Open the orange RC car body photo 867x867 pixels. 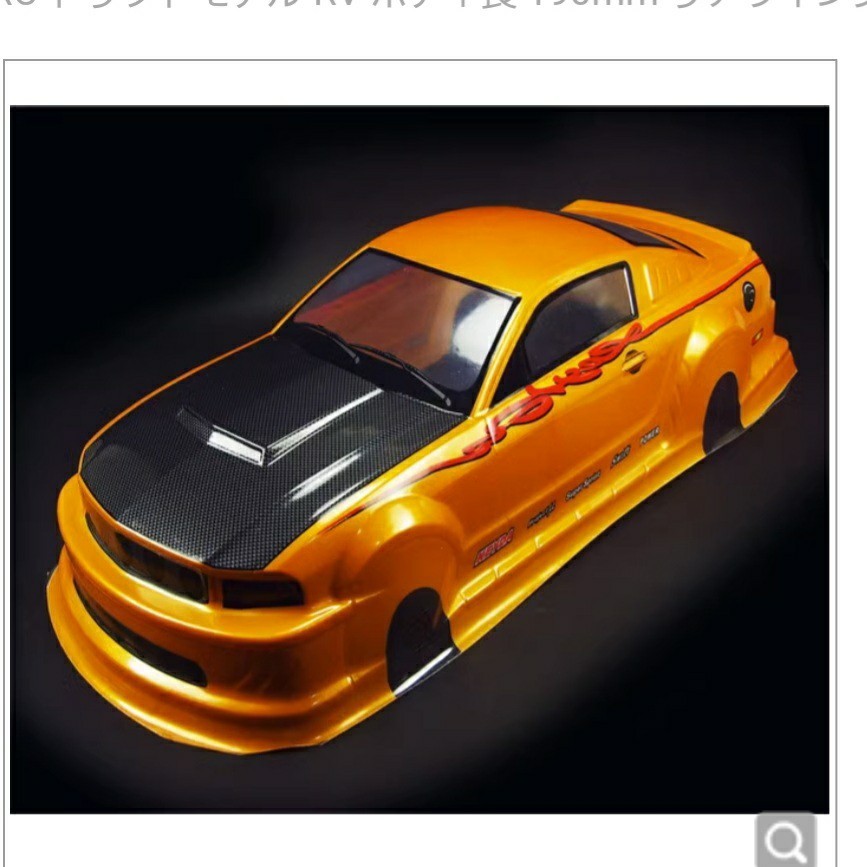pos(420,460)
